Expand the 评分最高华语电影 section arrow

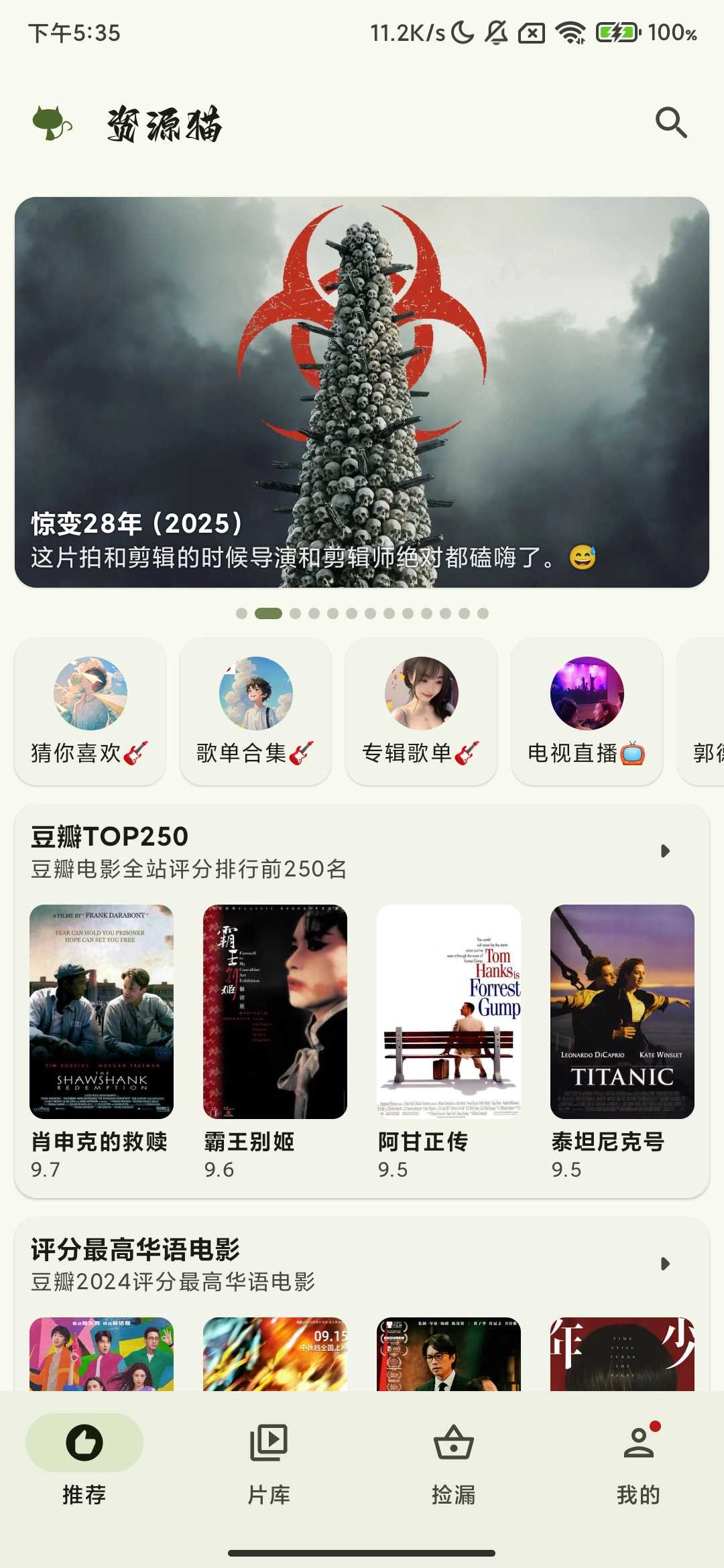665,1264
